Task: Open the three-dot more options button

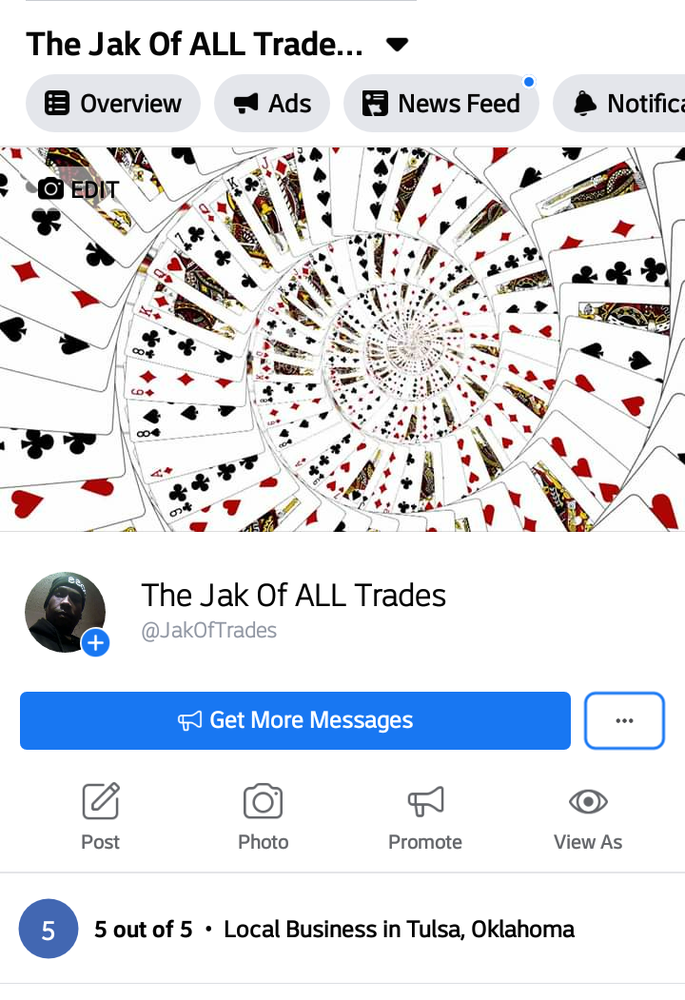Action: [624, 721]
